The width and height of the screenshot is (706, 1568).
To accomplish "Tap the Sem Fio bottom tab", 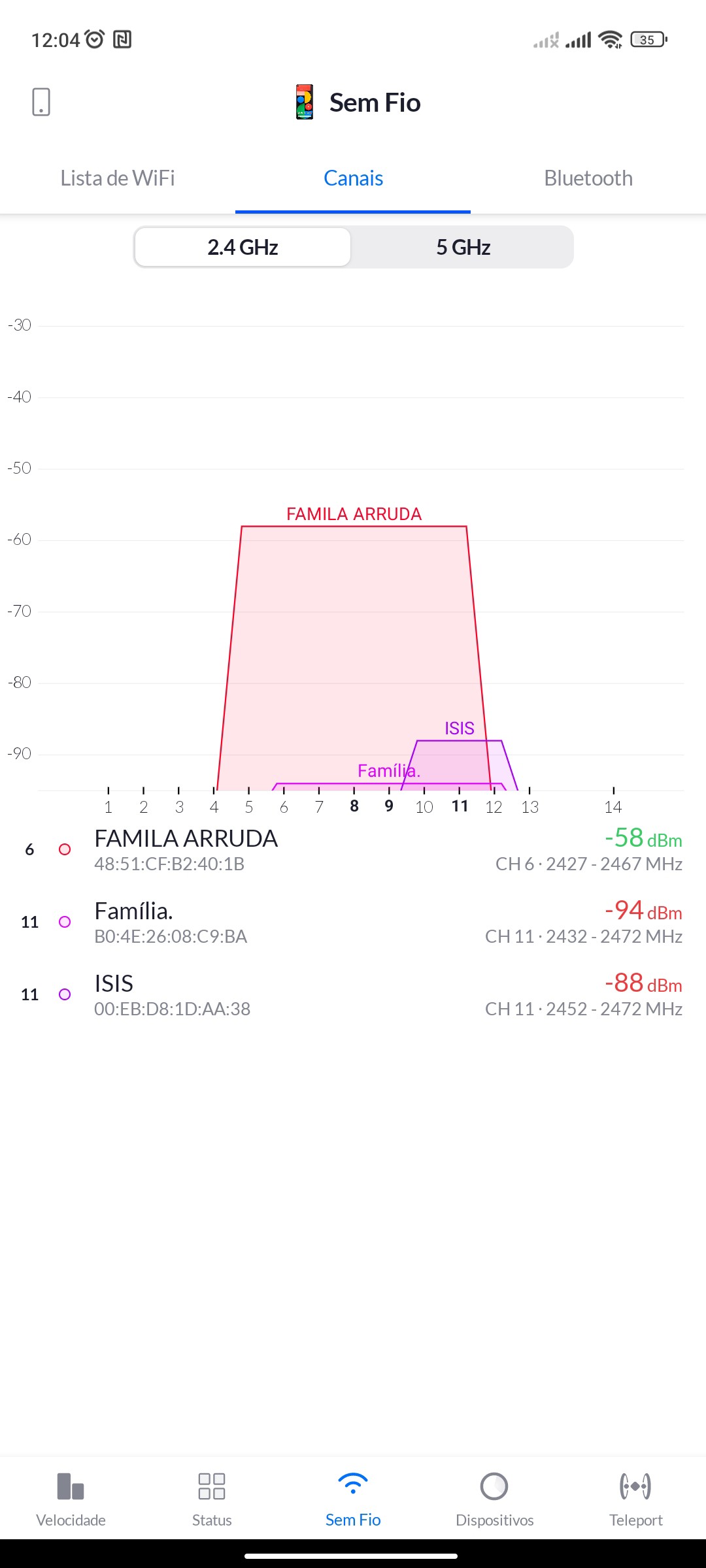I will tap(353, 1497).
